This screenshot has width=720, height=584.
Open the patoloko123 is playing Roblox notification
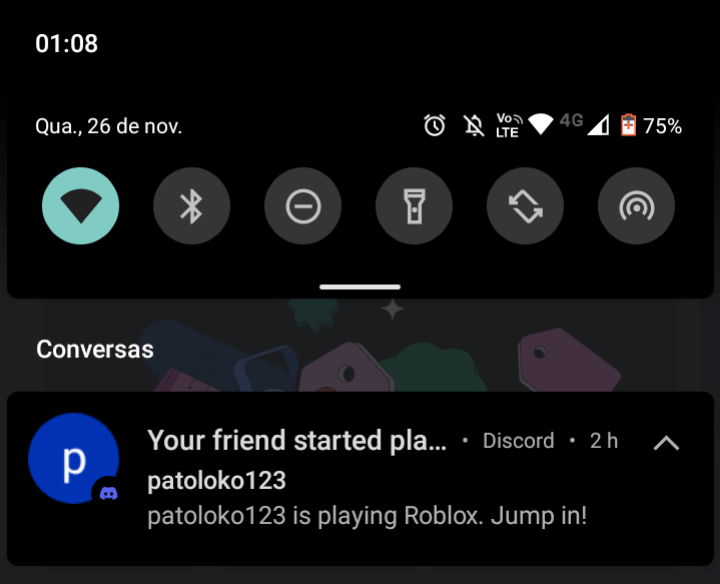click(x=366, y=500)
